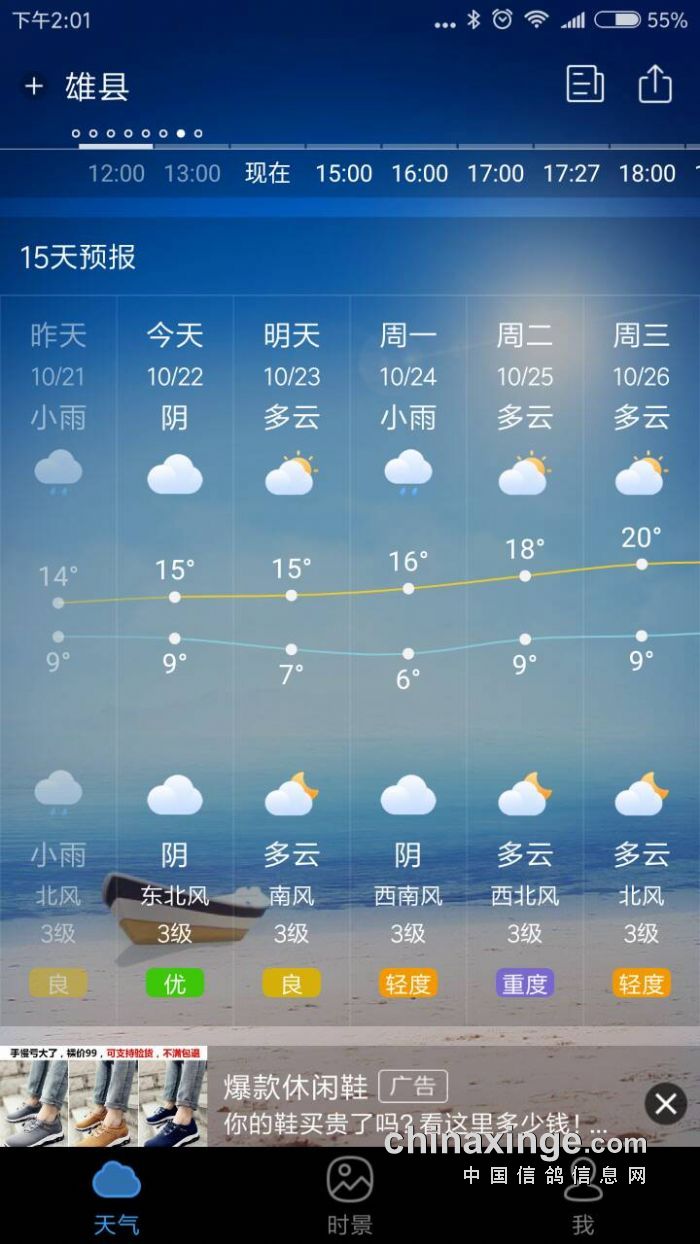Screen dimensions: 700x1244
Task: Dismiss the 爆款休闲鞋 ad banner
Action: click(x=665, y=1104)
